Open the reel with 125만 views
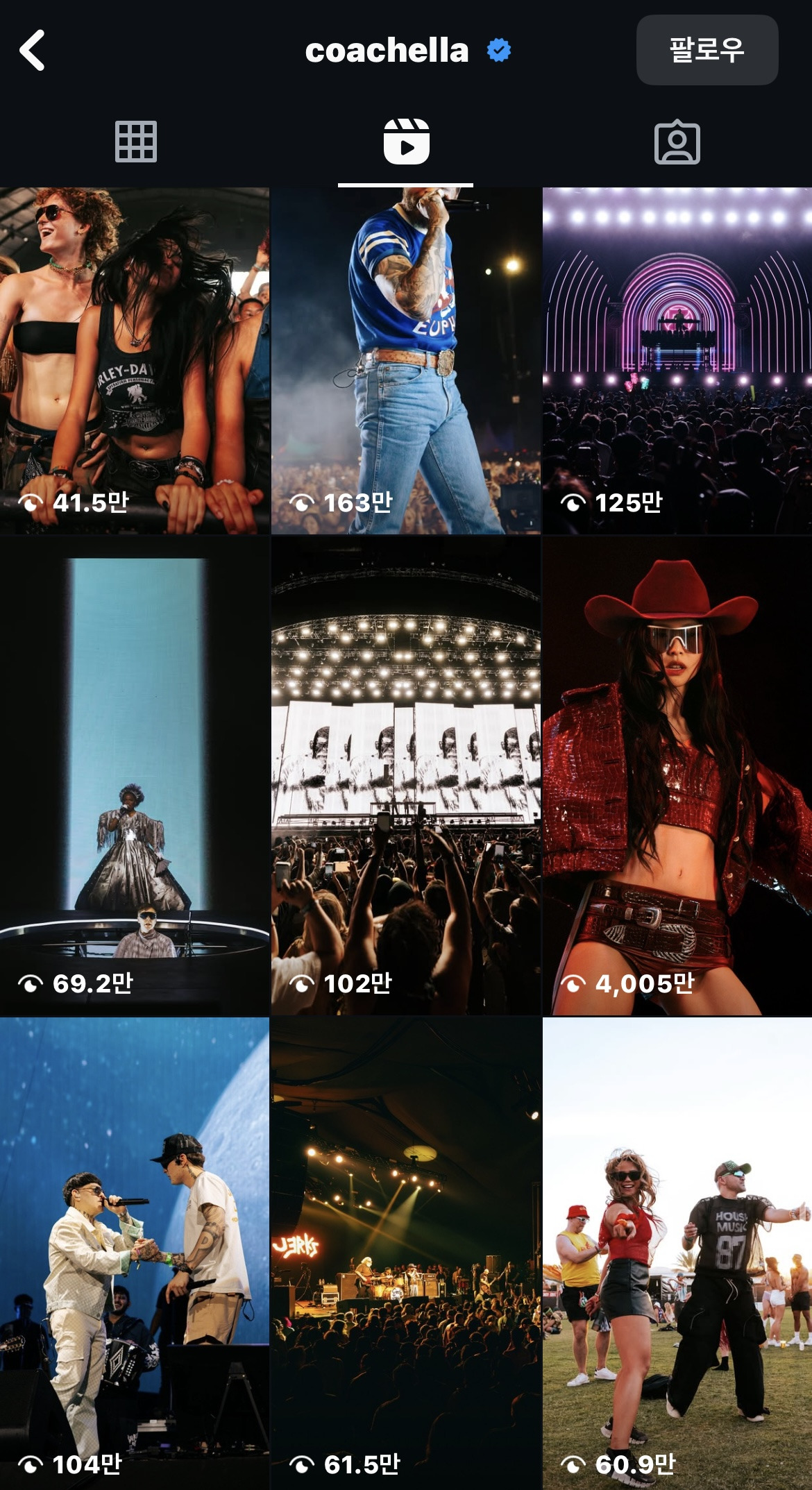The image size is (812, 1490). [677, 361]
